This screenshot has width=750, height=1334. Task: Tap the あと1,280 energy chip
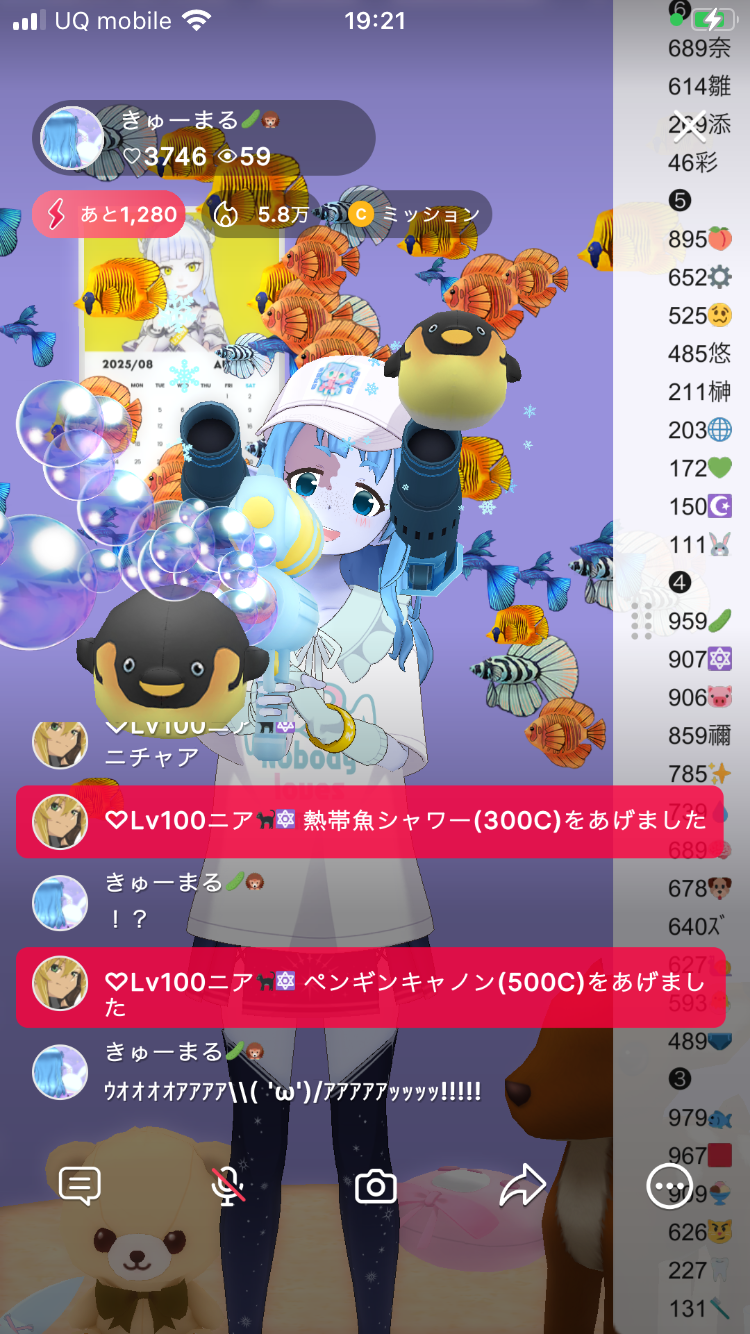point(108,214)
